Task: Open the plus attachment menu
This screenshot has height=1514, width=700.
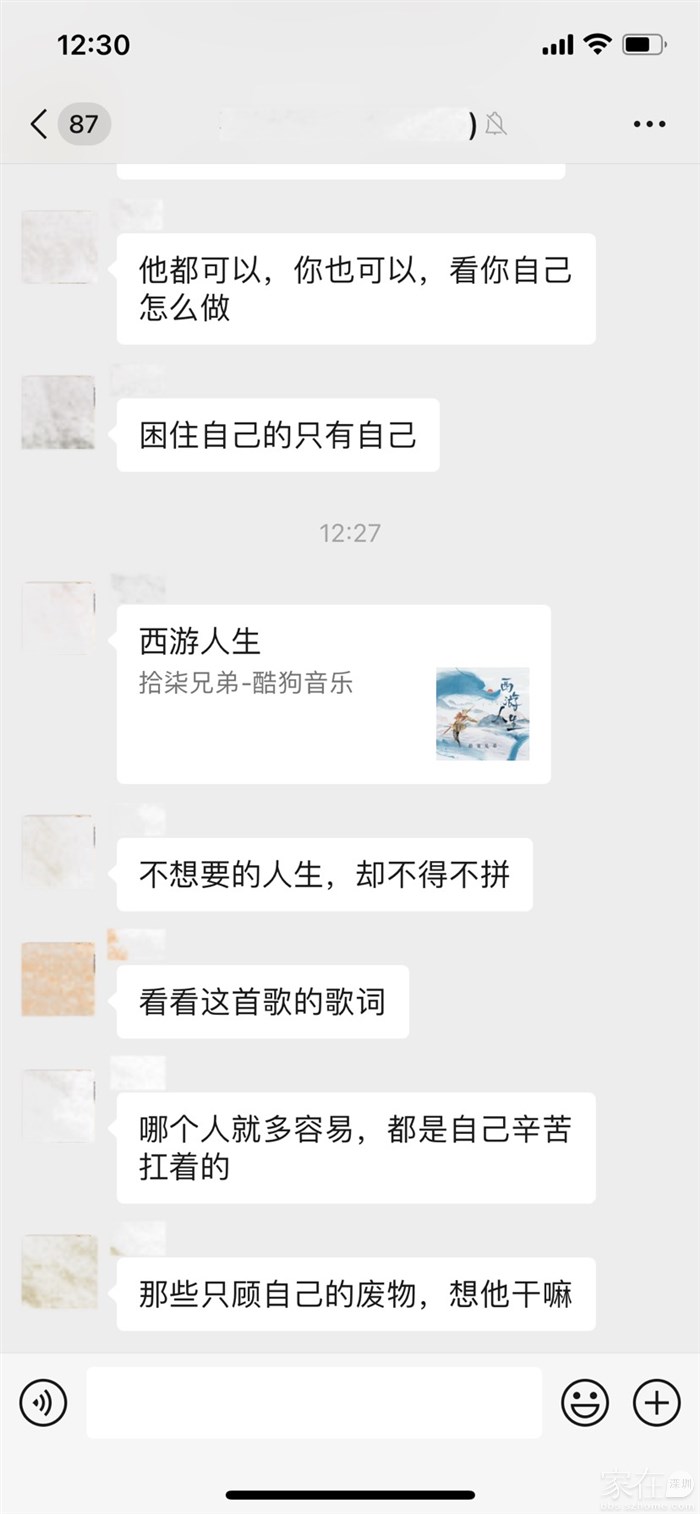Action: 657,1402
